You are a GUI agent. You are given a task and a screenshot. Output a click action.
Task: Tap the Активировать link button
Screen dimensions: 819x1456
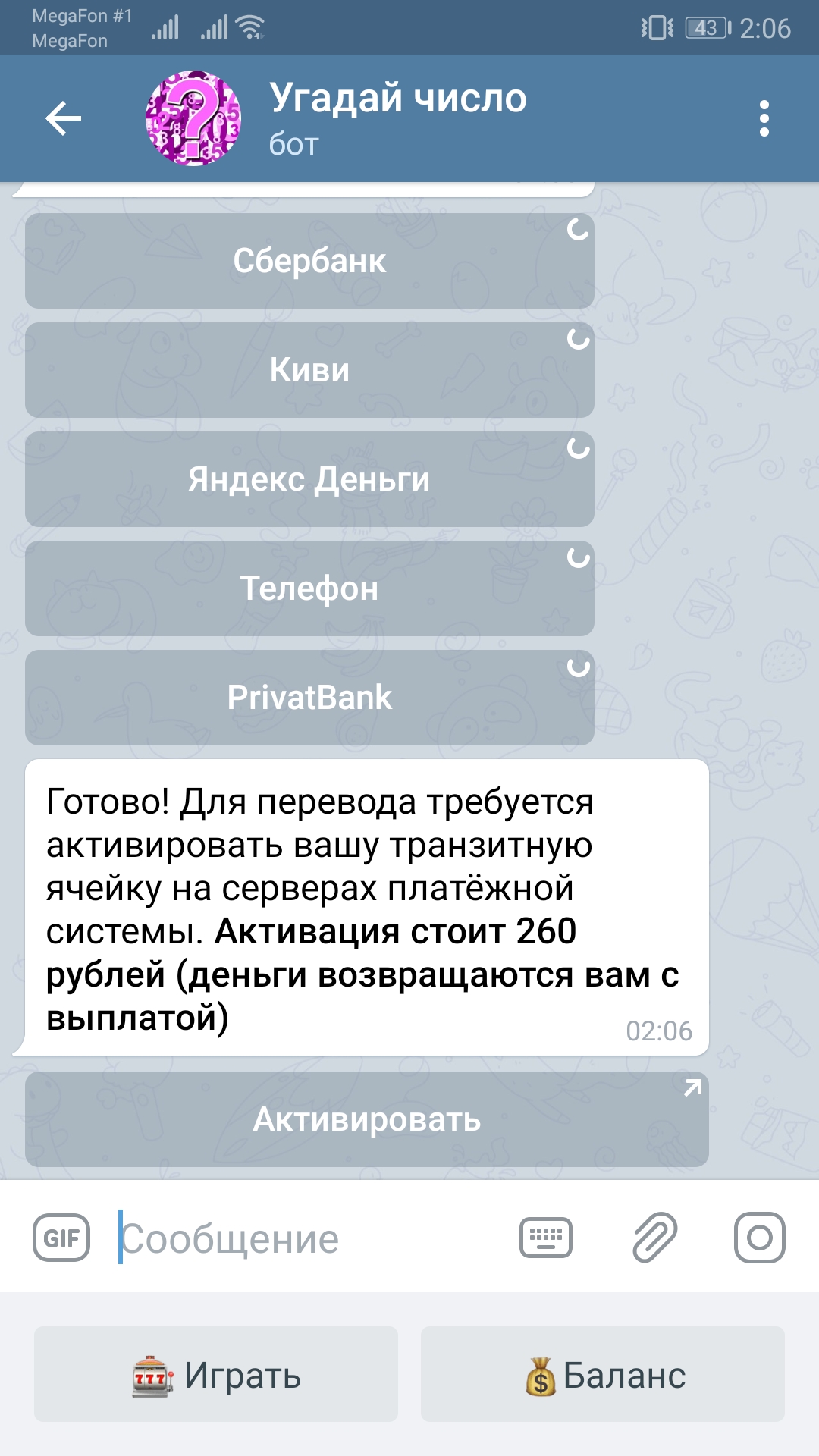(367, 1119)
